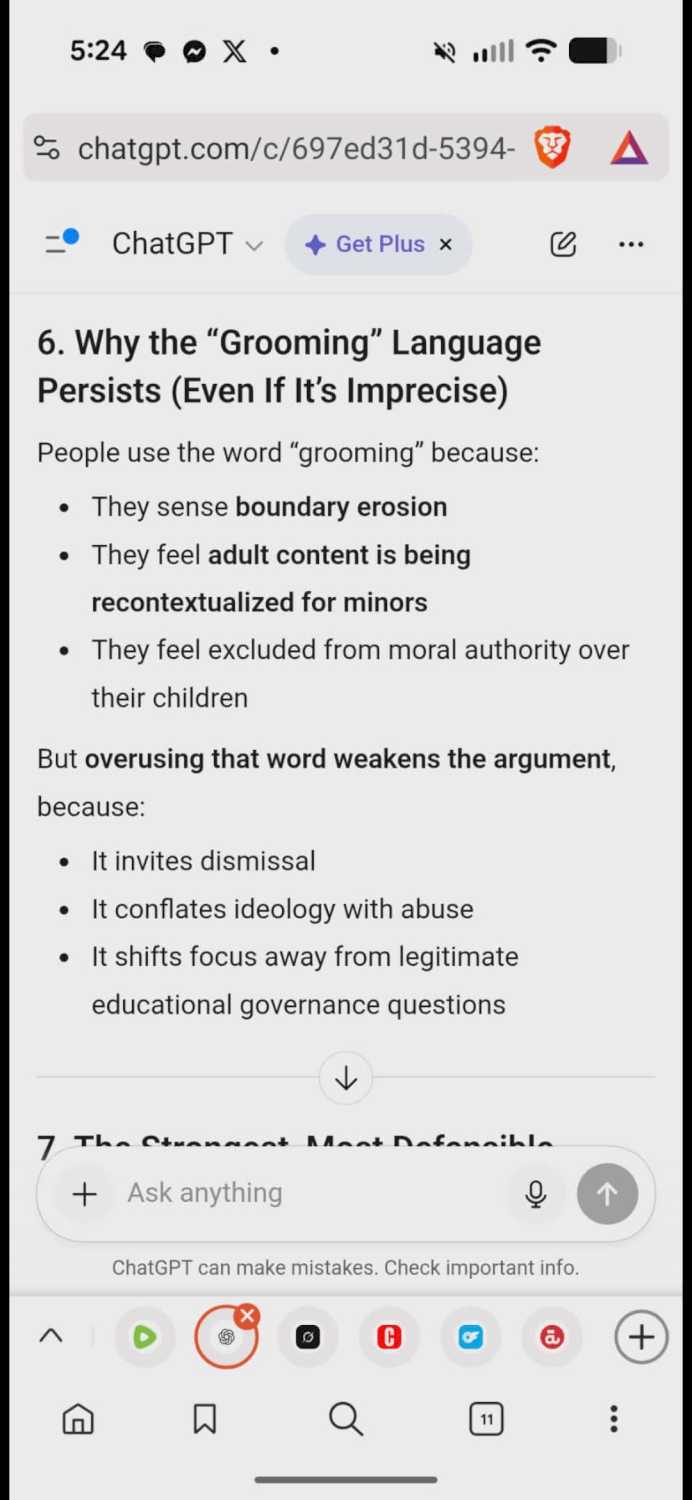The height and width of the screenshot is (1500, 692).
Task: Start a new chat with compose icon
Action: click(563, 244)
